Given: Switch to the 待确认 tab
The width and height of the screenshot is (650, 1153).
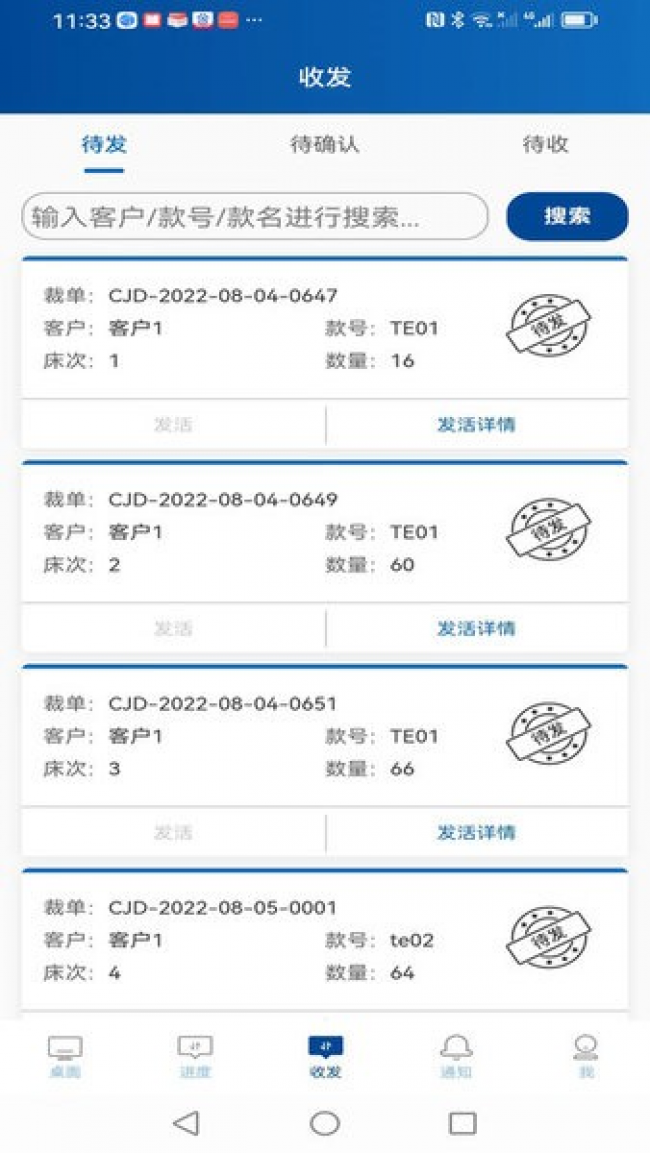Looking at the screenshot, I should tap(325, 145).
